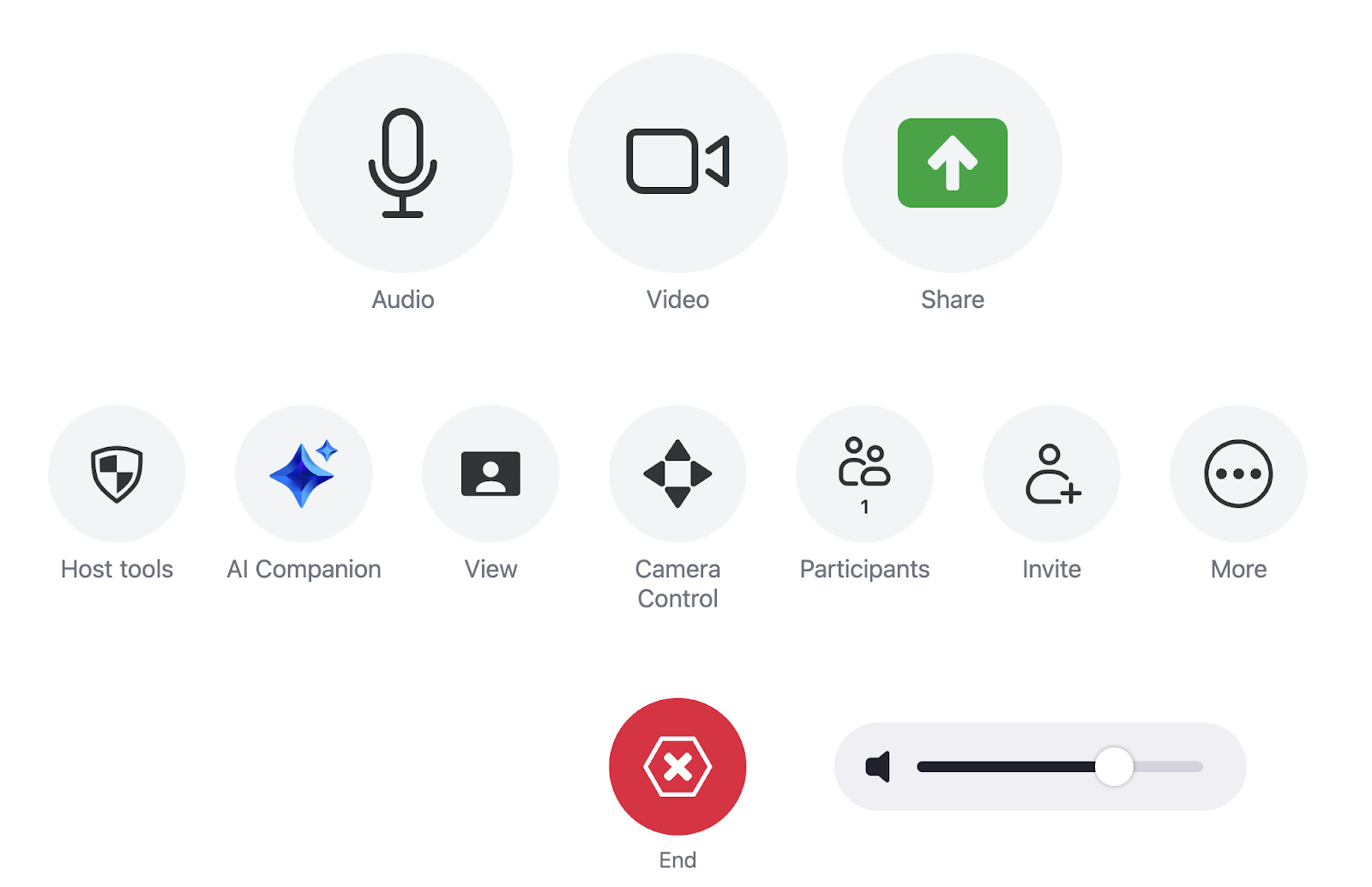Image resolution: width=1372 pixels, height=887 pixels.
Task: Toggle the Video camera button
Action: (x=677, y=163)
